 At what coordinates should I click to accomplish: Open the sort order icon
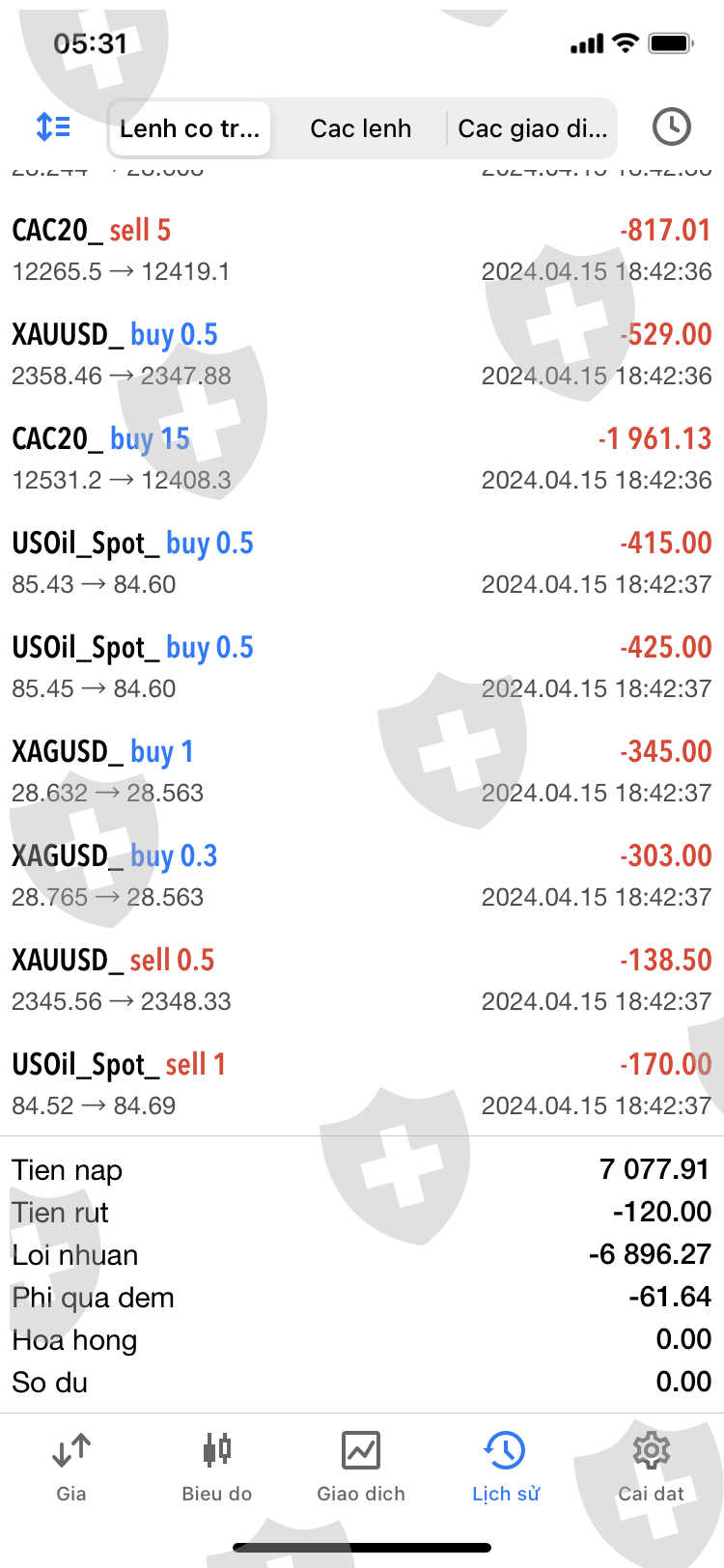(x=53, y=126)
